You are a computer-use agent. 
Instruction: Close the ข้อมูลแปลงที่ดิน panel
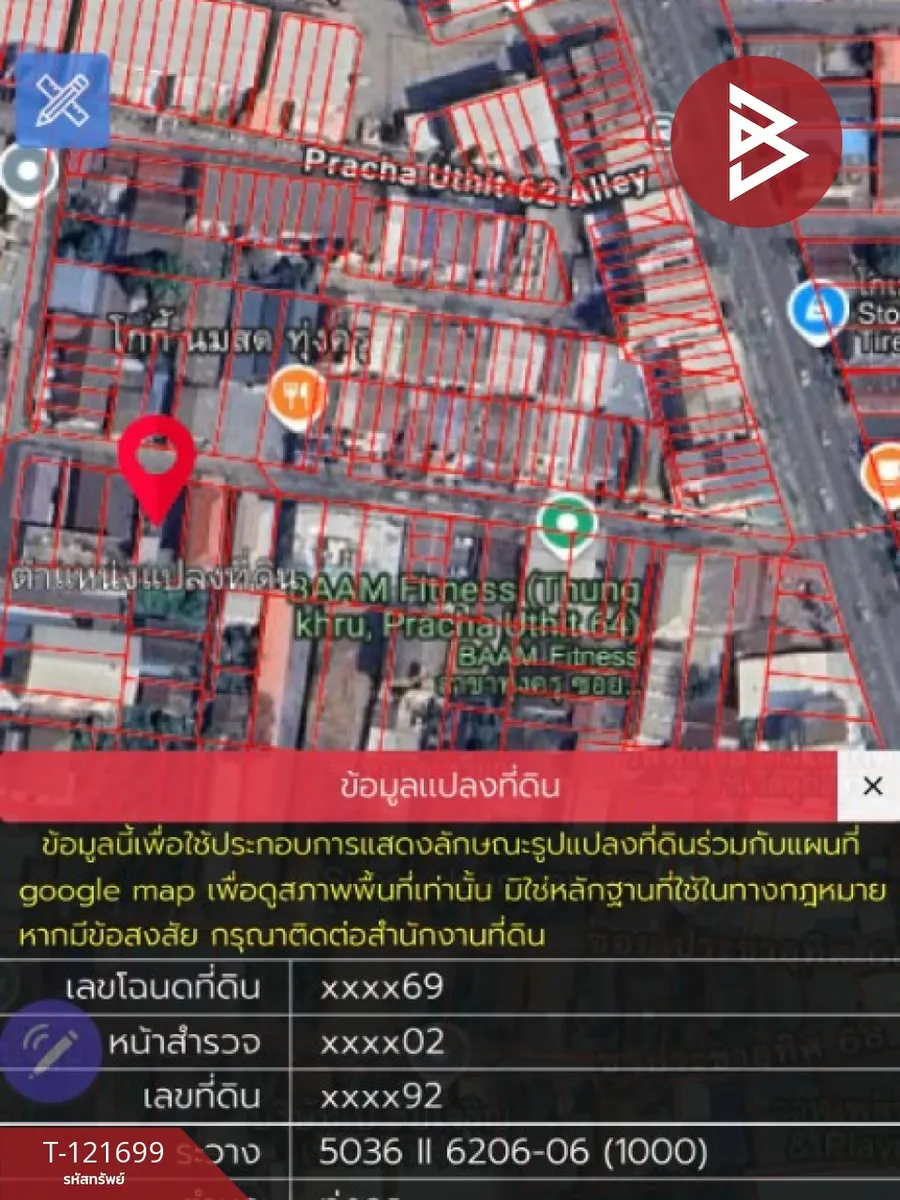pos(872,786)
